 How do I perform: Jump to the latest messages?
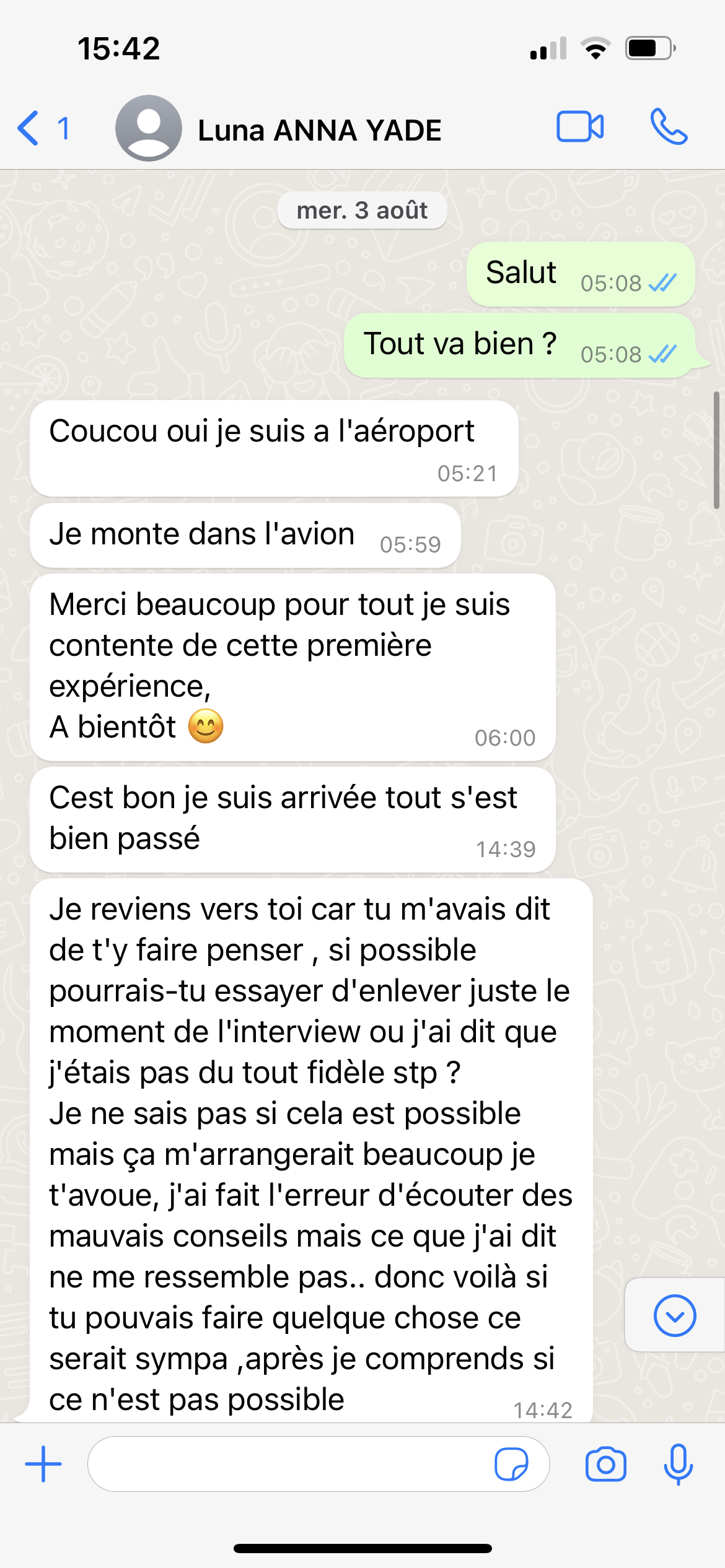point(674,1315)
